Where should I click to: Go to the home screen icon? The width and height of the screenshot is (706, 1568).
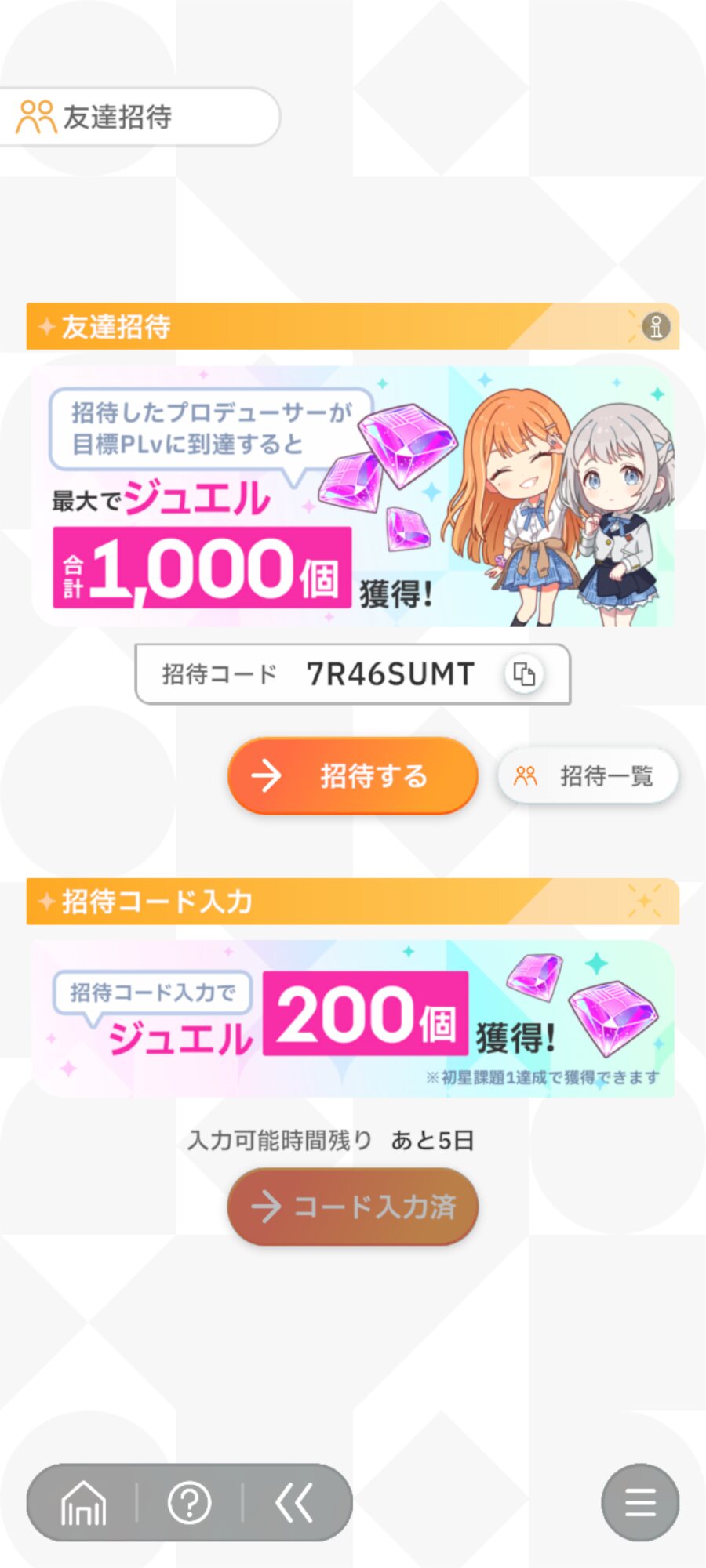click(83, 1502)
